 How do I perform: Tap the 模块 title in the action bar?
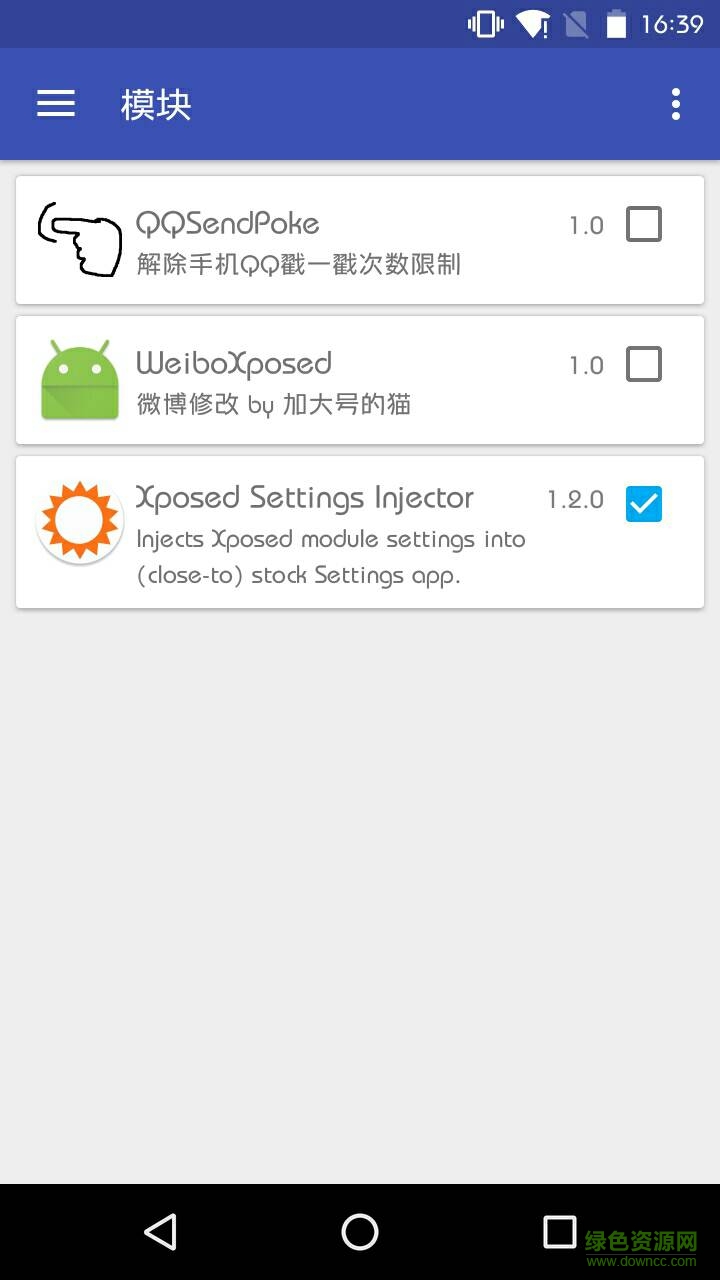pos(154,104)
